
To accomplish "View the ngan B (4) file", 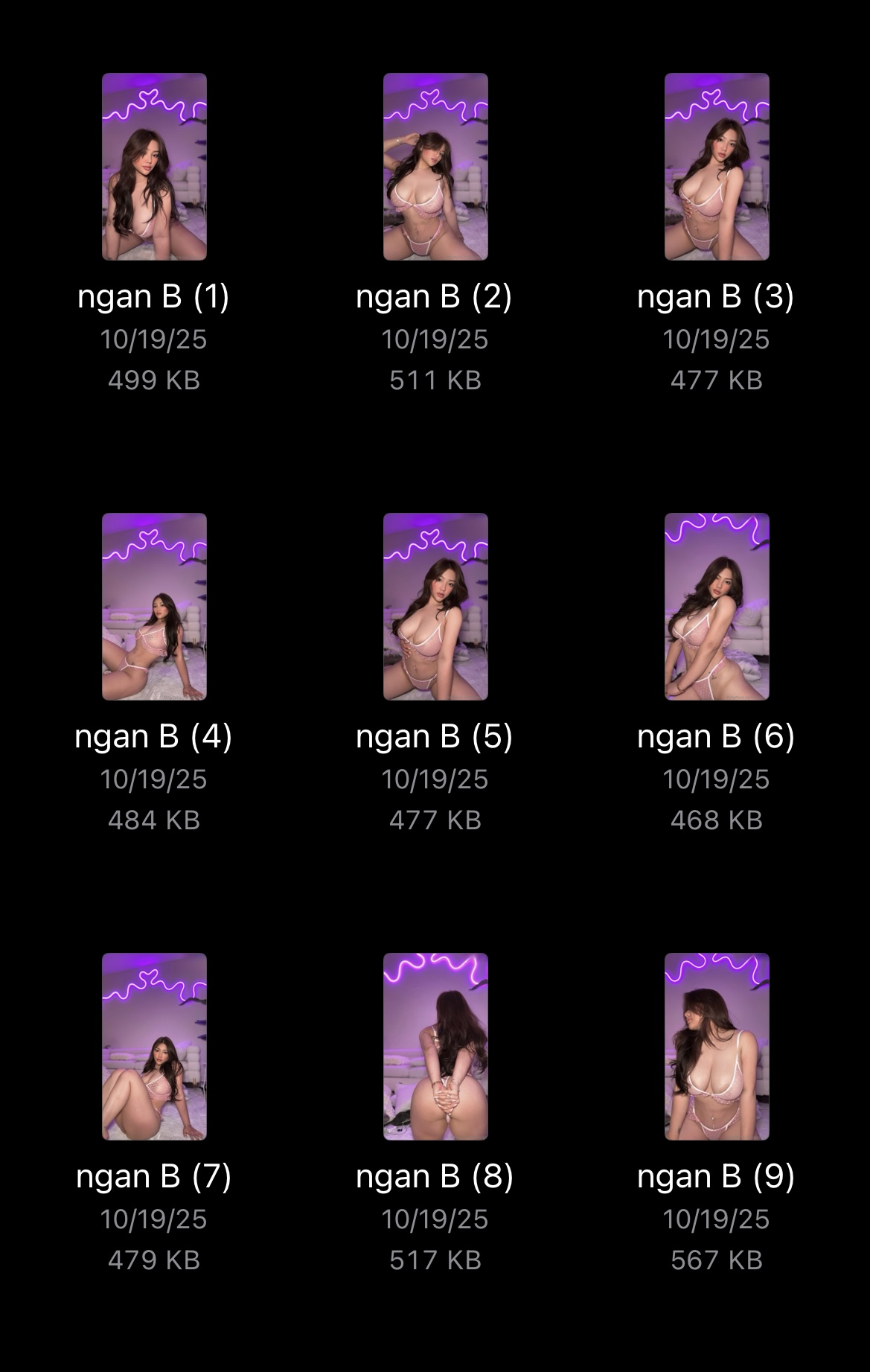I will pos(154,607).
